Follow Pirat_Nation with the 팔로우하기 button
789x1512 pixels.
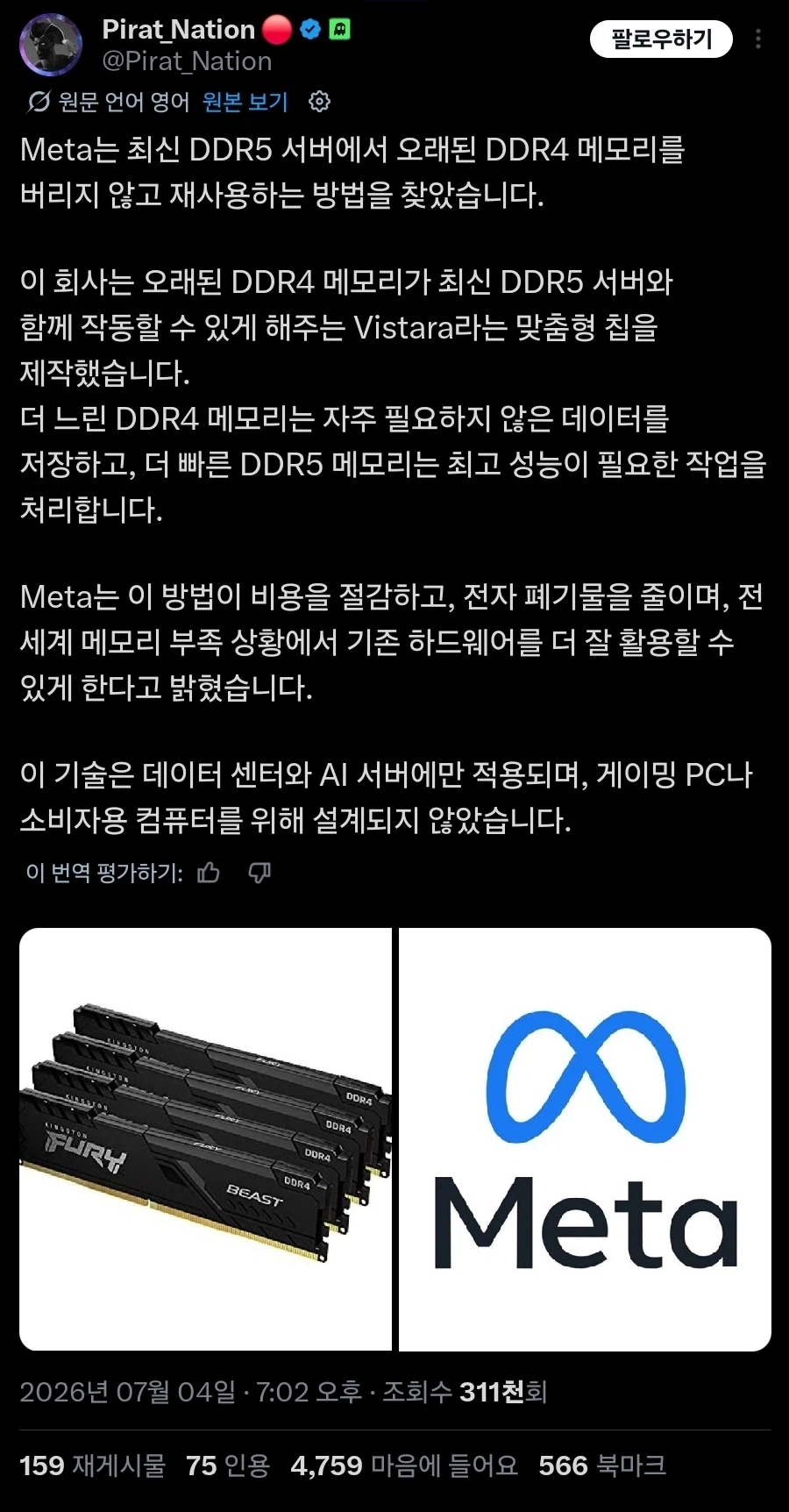(x=661, y=39)
